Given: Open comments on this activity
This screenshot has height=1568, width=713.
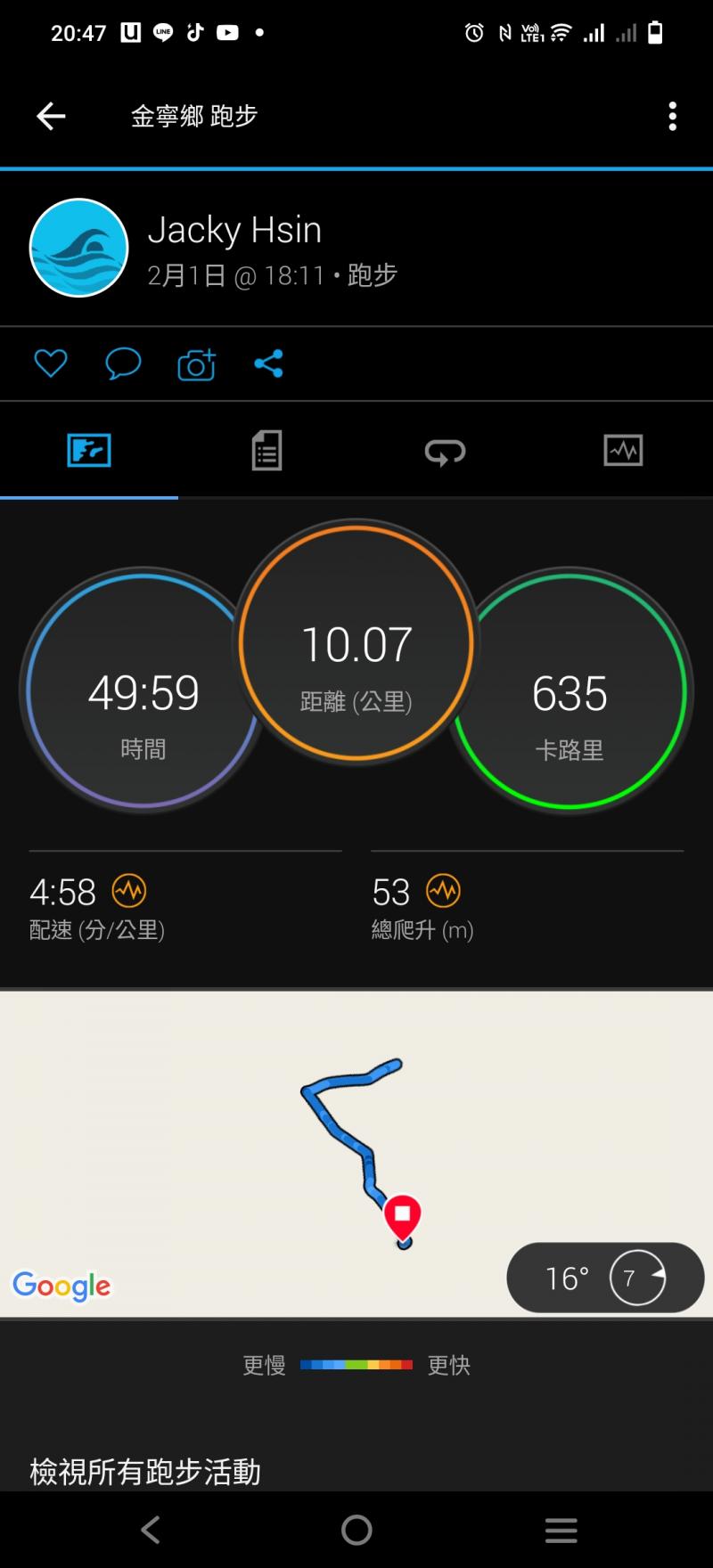Looking at the screenshot, I should coord(123,363).
